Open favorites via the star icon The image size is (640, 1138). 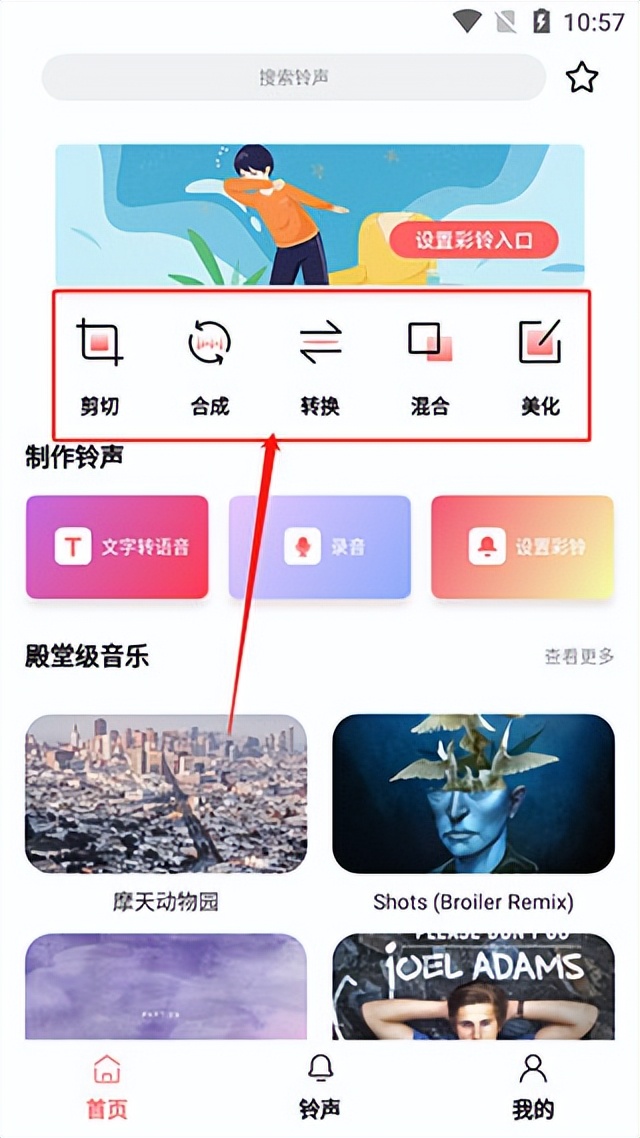[582, 77]
